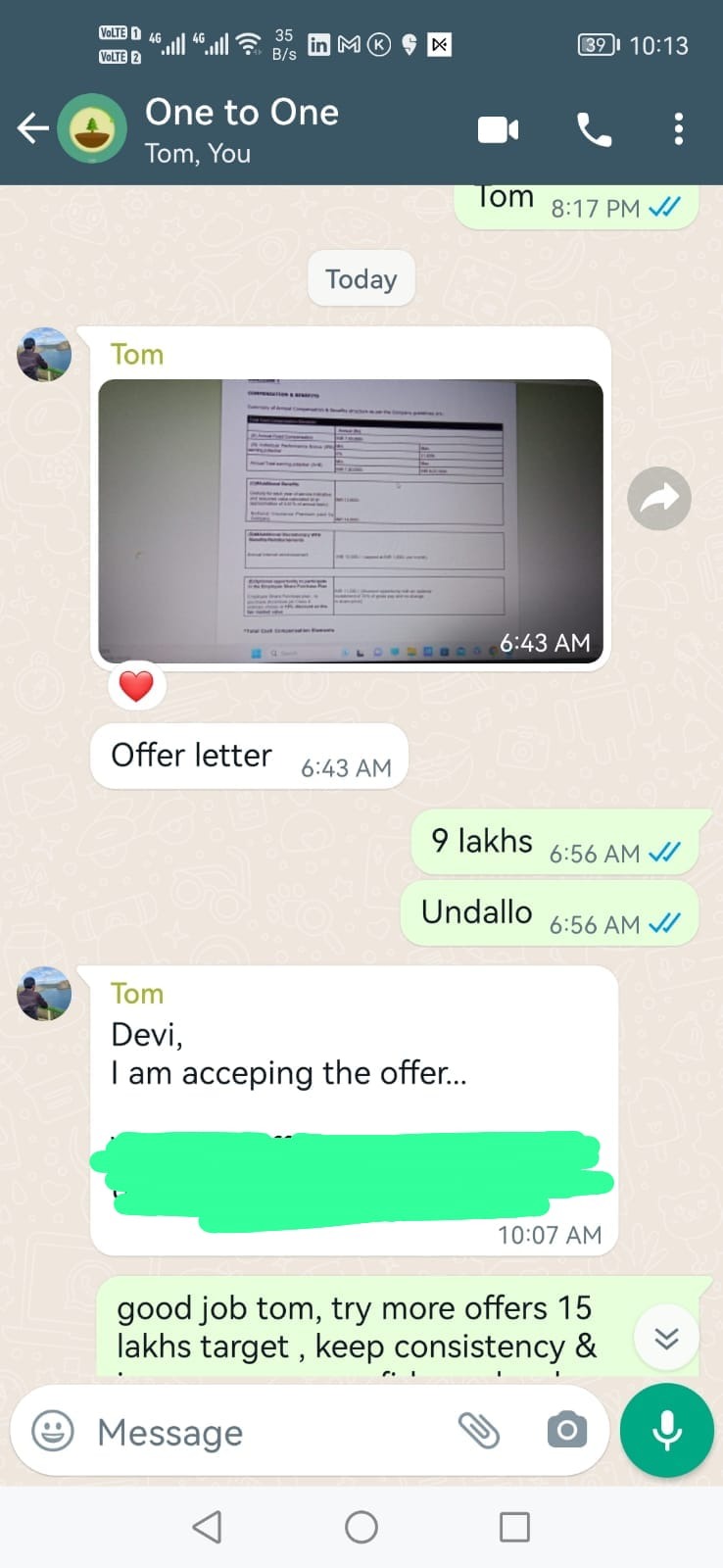Attach a file with the paperclip

pyautogui.click(x=479, y=1432)
